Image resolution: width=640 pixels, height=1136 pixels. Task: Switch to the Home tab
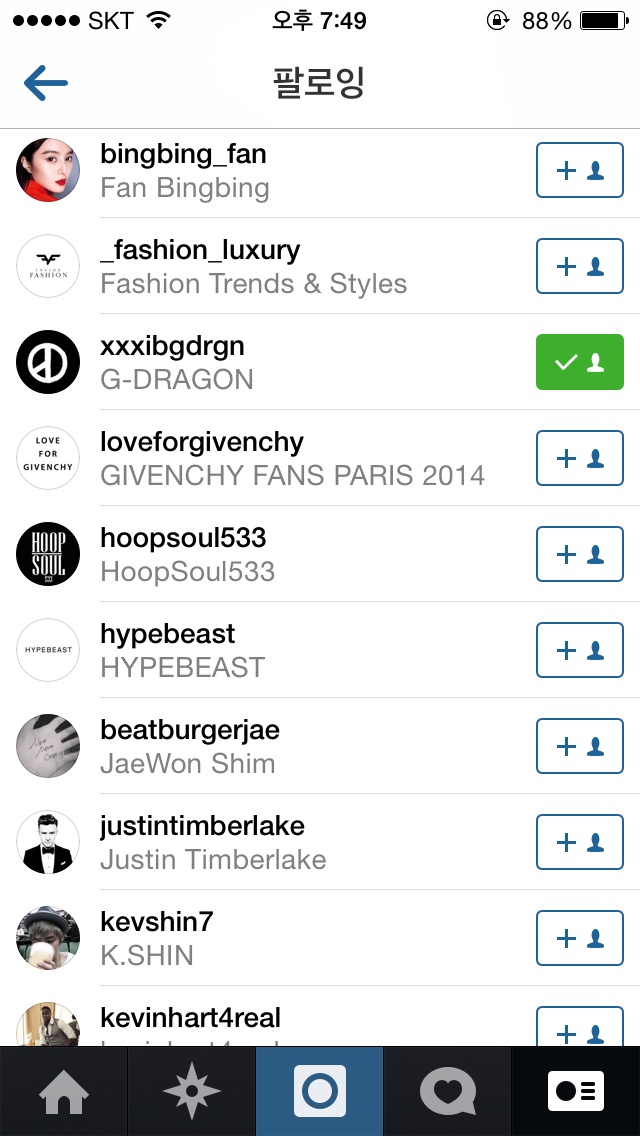point(64,1091)
